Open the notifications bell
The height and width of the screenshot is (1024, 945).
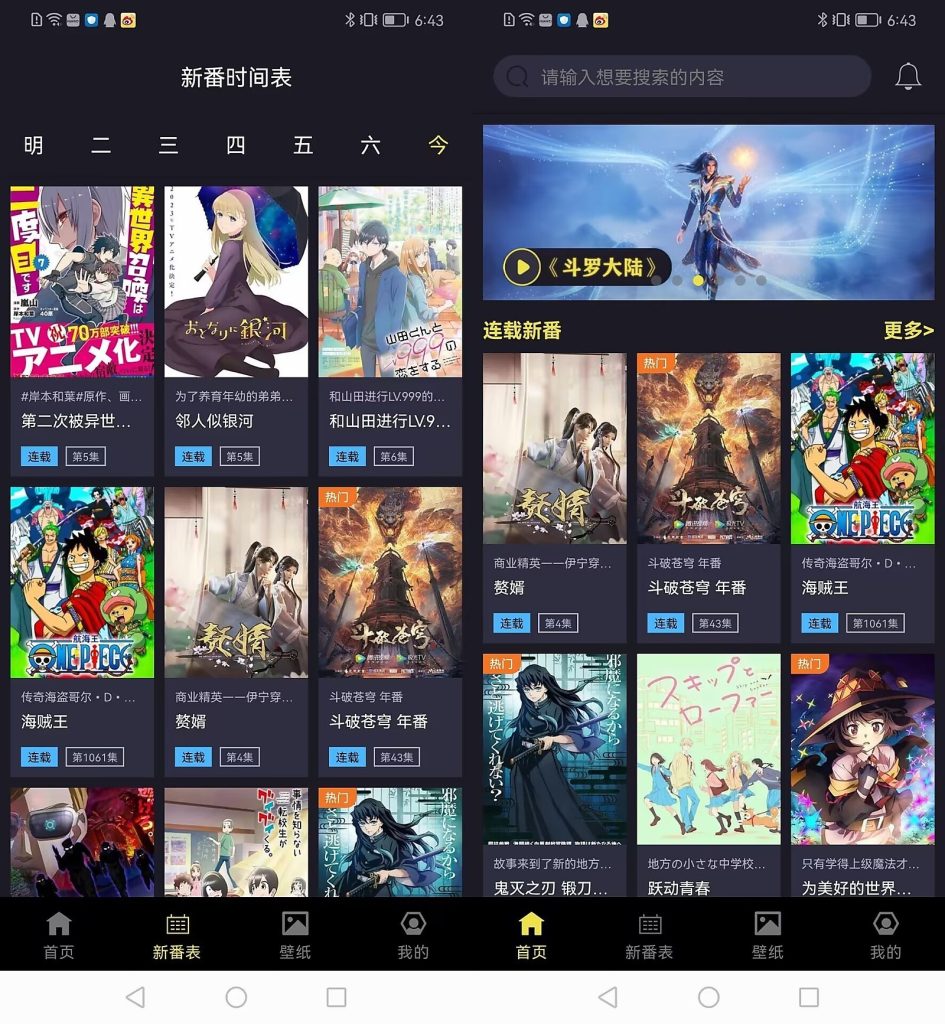tap(907, 77)
